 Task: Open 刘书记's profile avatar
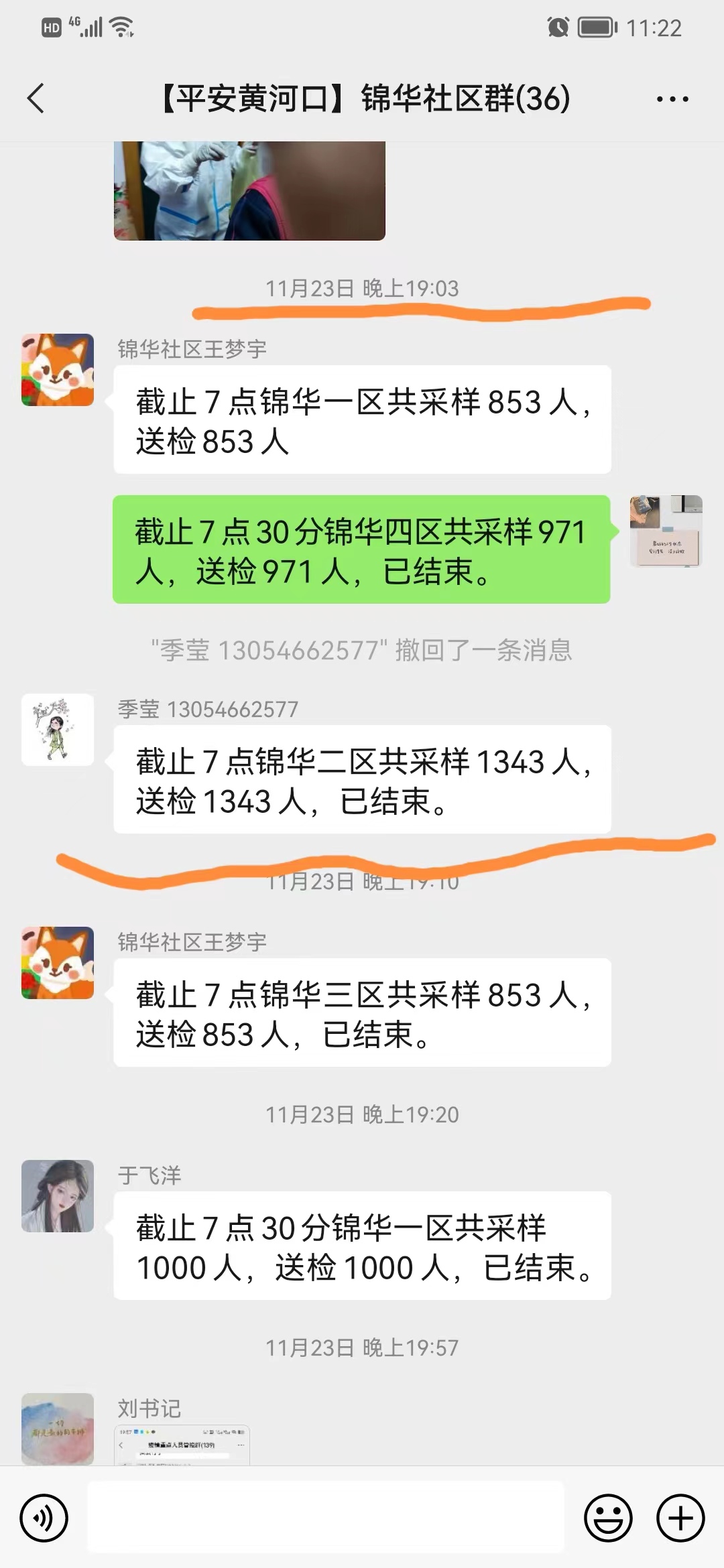point(58,1429)
